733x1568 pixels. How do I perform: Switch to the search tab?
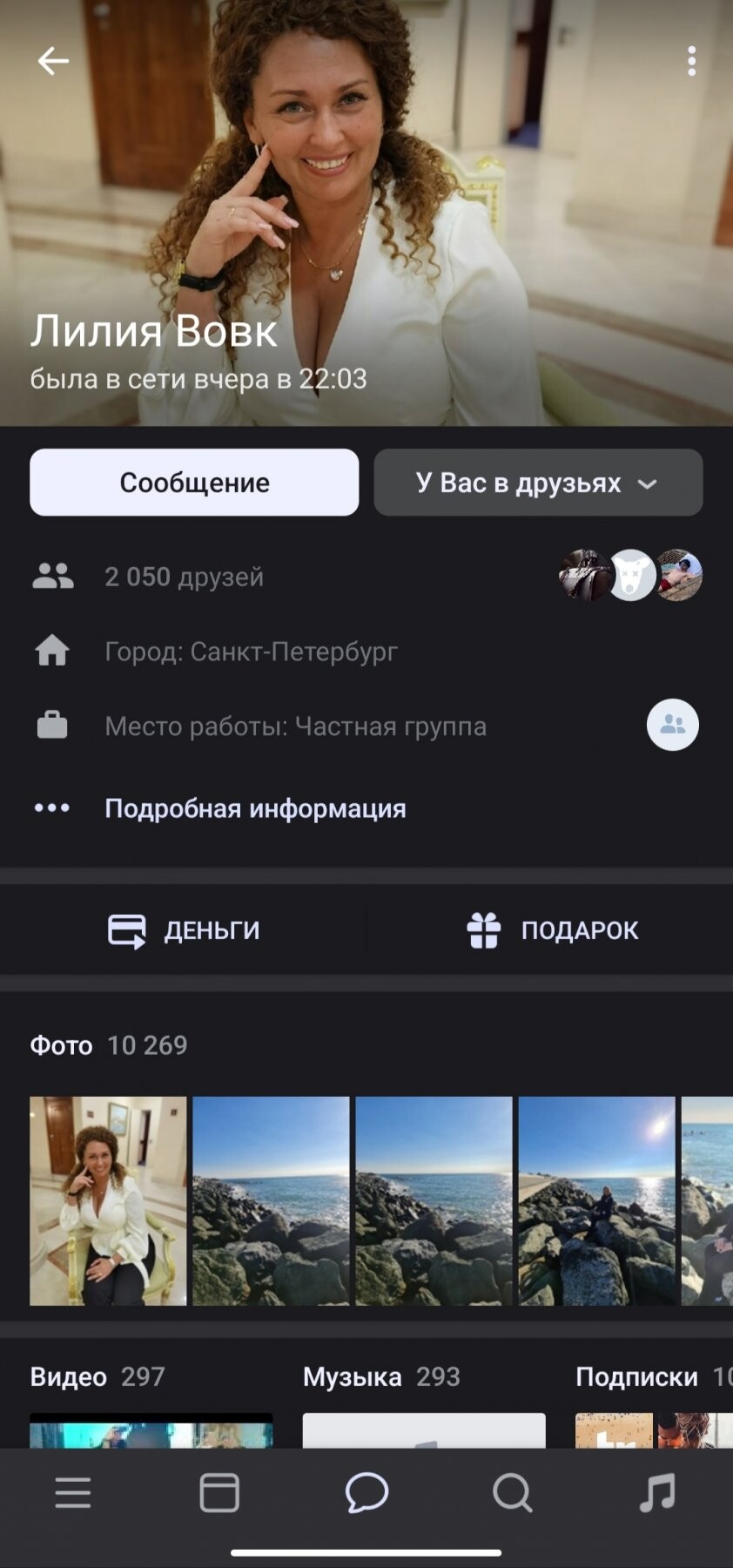(512, 1492)
